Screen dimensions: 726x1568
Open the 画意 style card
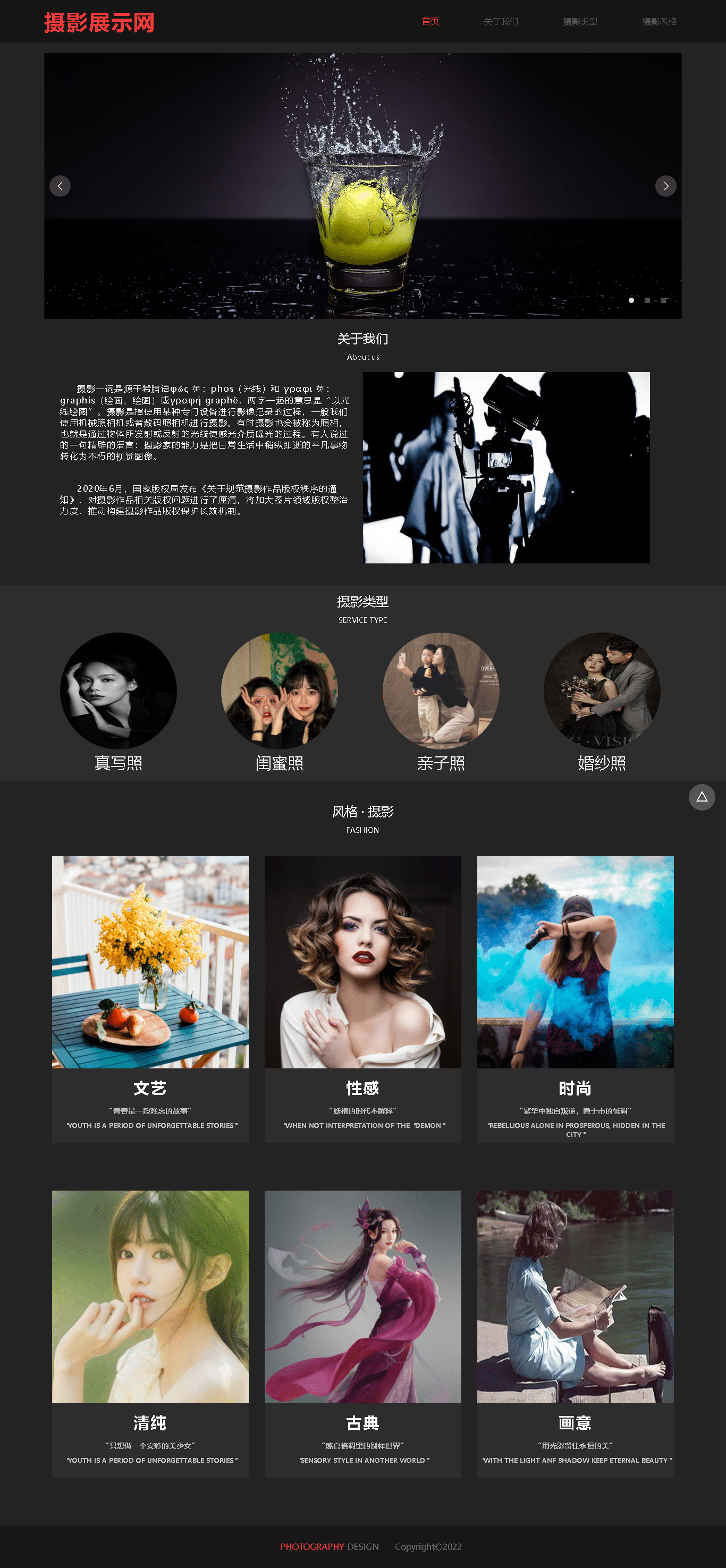coord(575,1334)
